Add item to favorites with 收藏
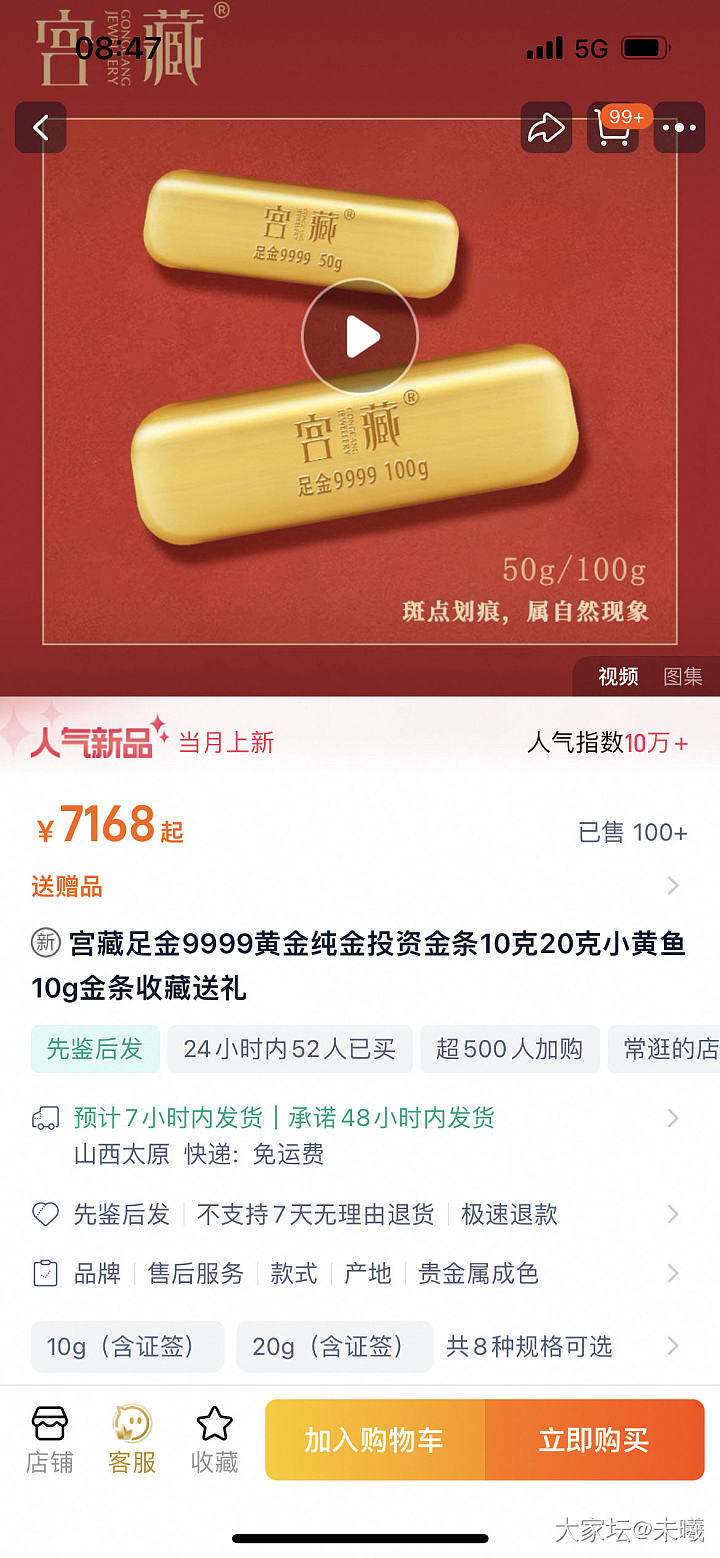720x1558 pixels. click(214, 1440)
